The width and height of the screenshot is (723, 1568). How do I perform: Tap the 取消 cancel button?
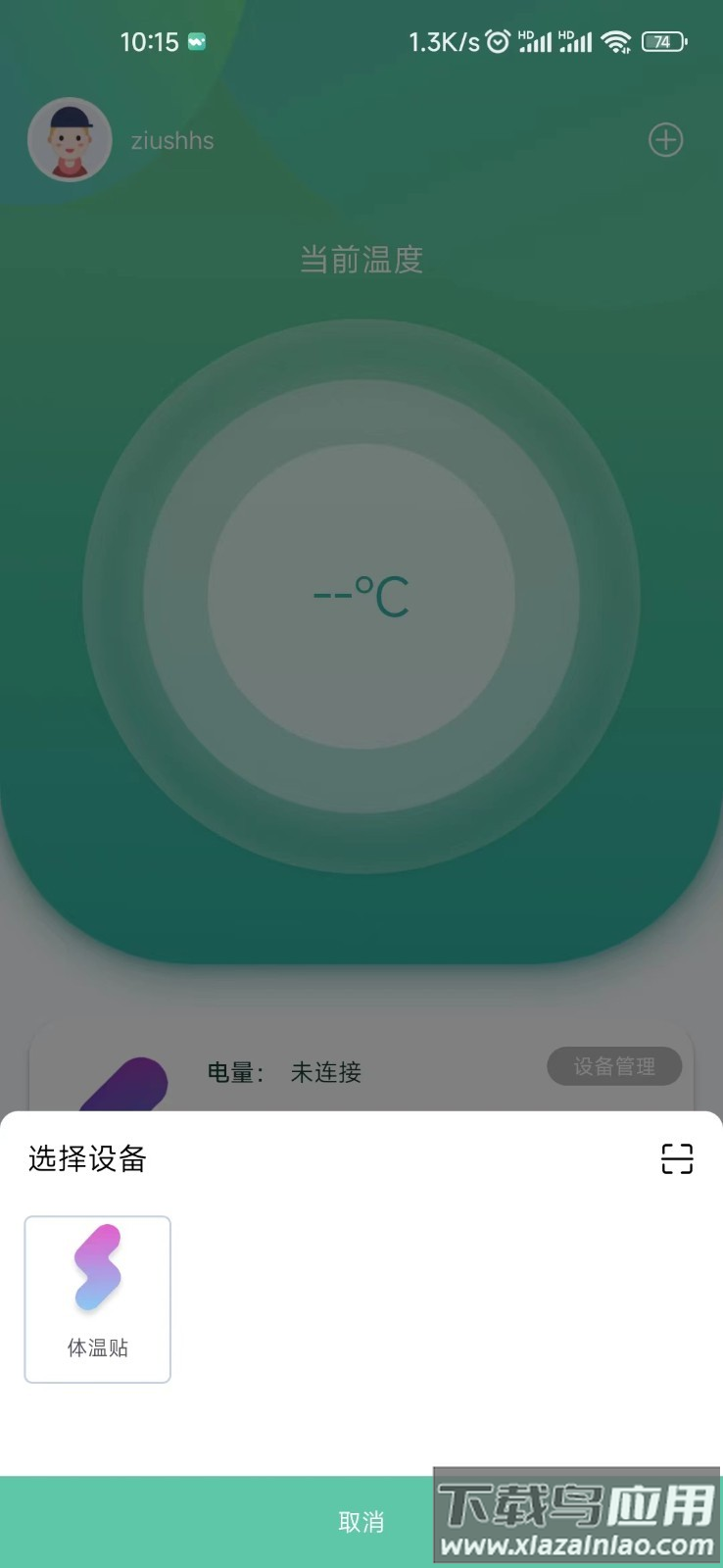361,1521
